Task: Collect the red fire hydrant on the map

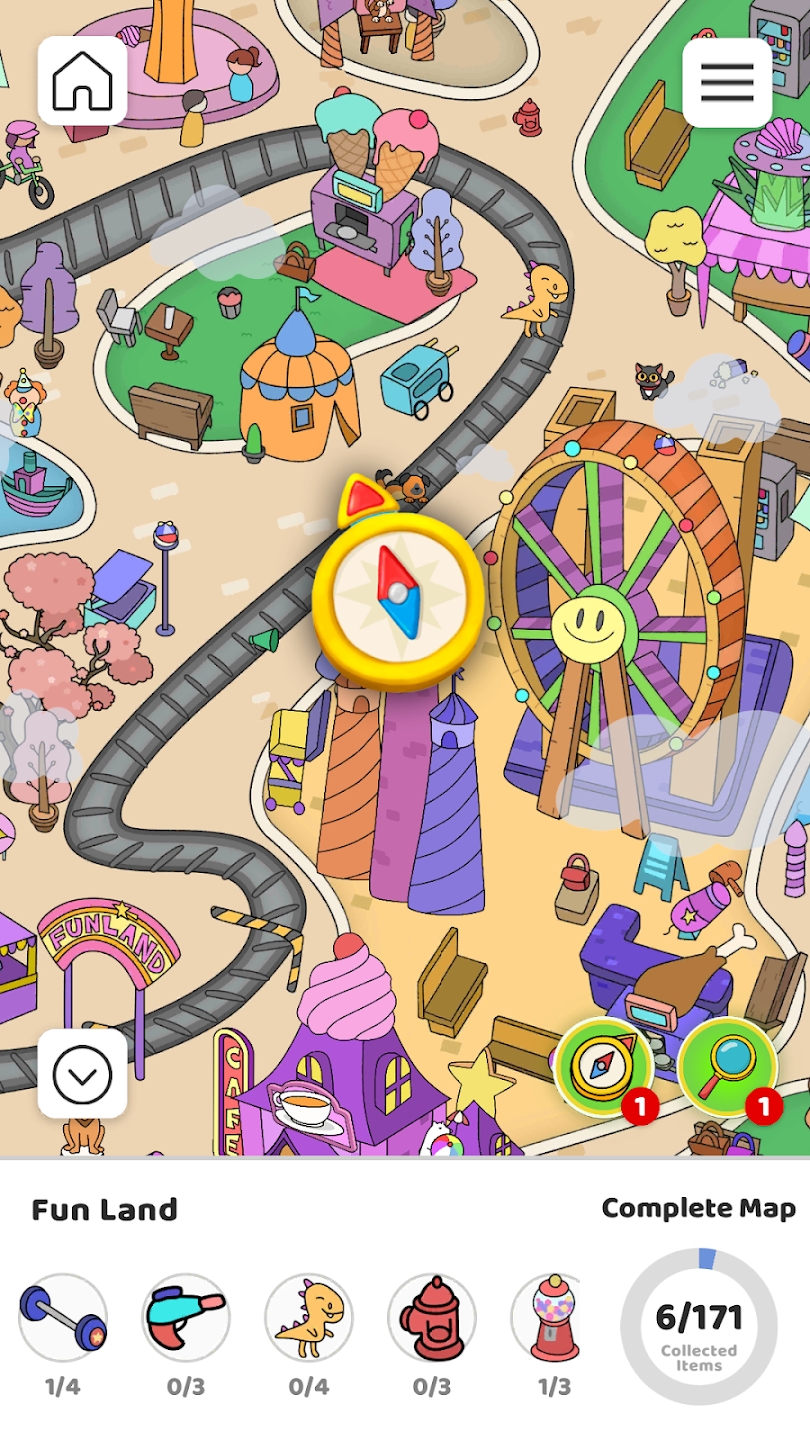Action: (x=527, y=117)
